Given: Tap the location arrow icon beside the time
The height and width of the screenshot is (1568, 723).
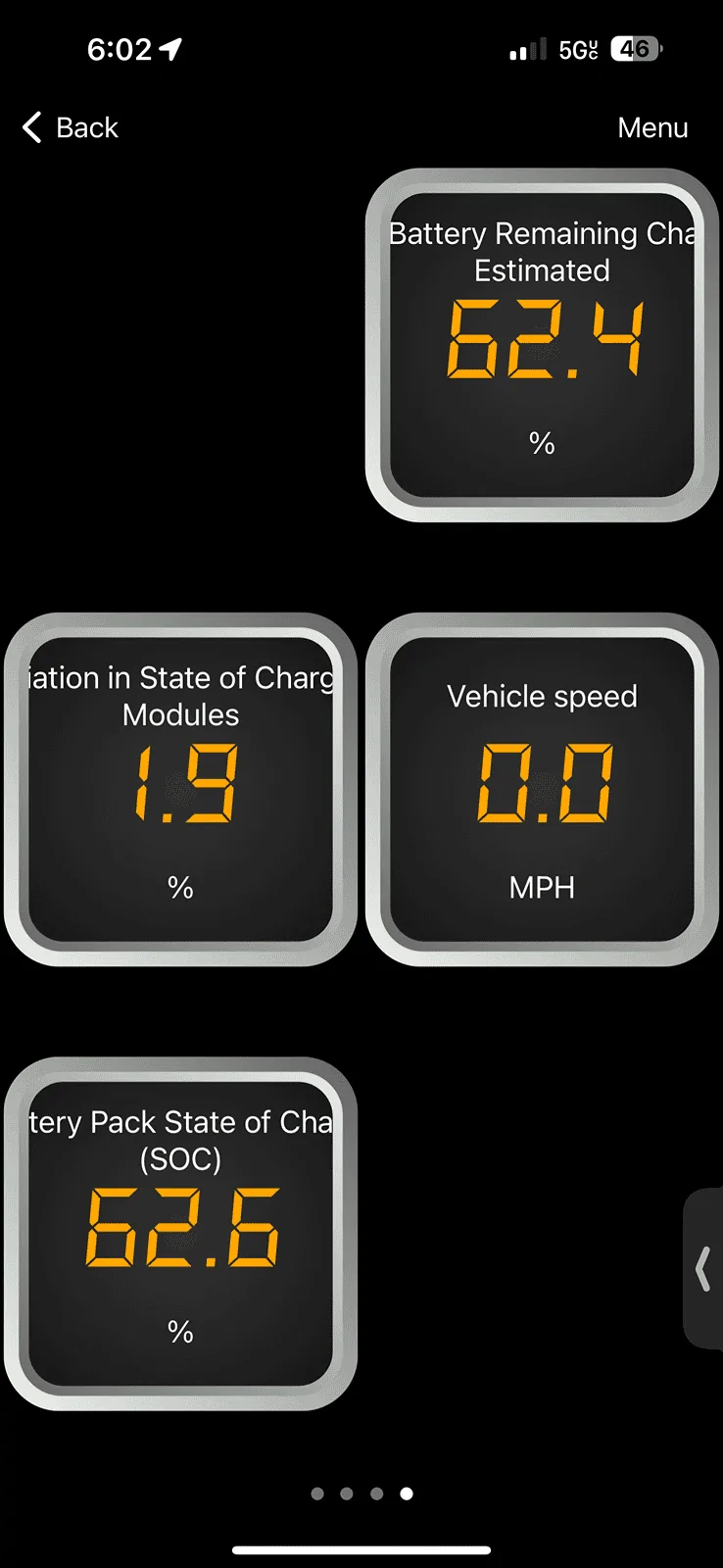Looking at the screenshot, I should coord(169,47).
